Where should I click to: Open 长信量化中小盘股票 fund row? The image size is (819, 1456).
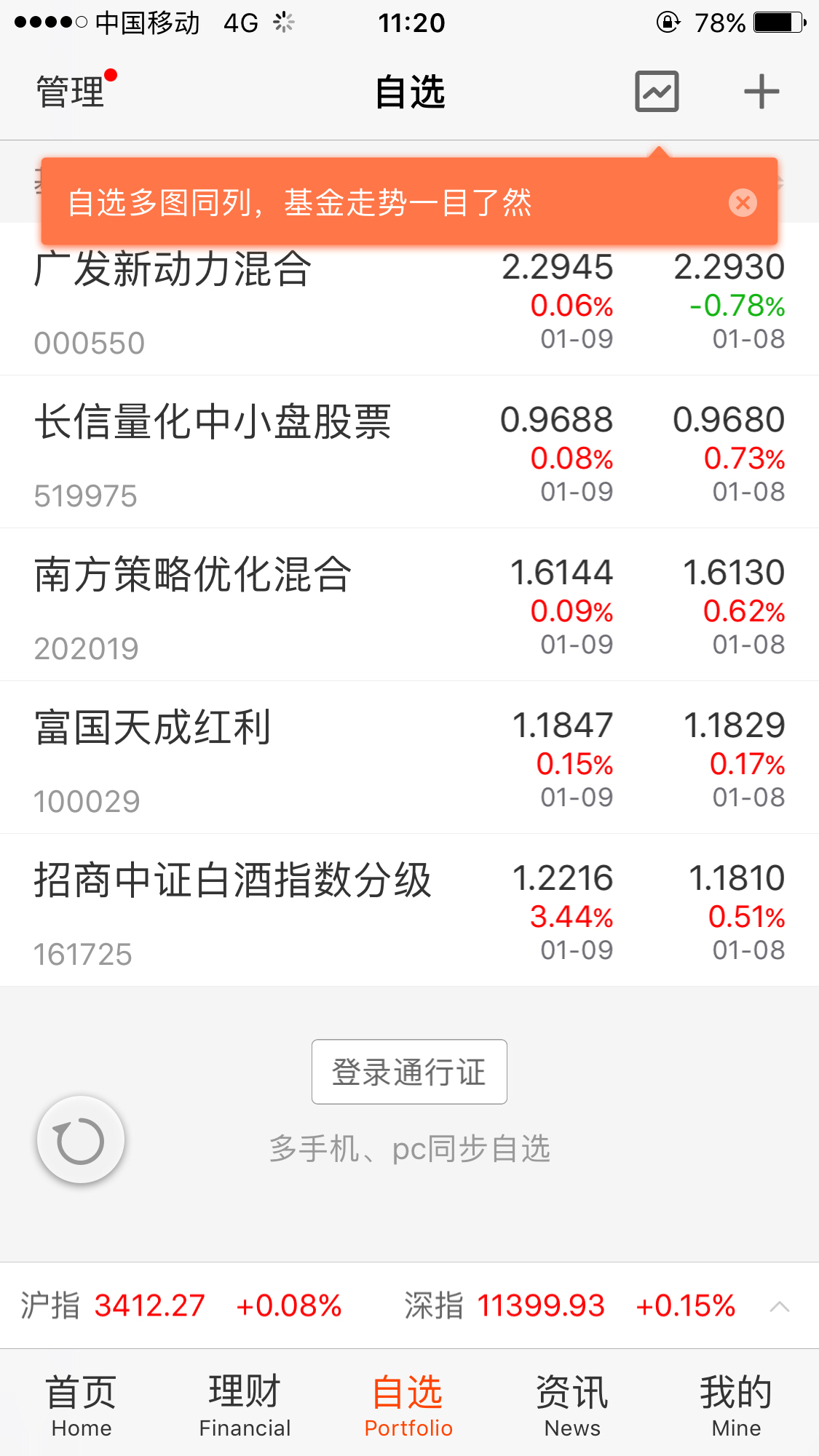[409, 452]
